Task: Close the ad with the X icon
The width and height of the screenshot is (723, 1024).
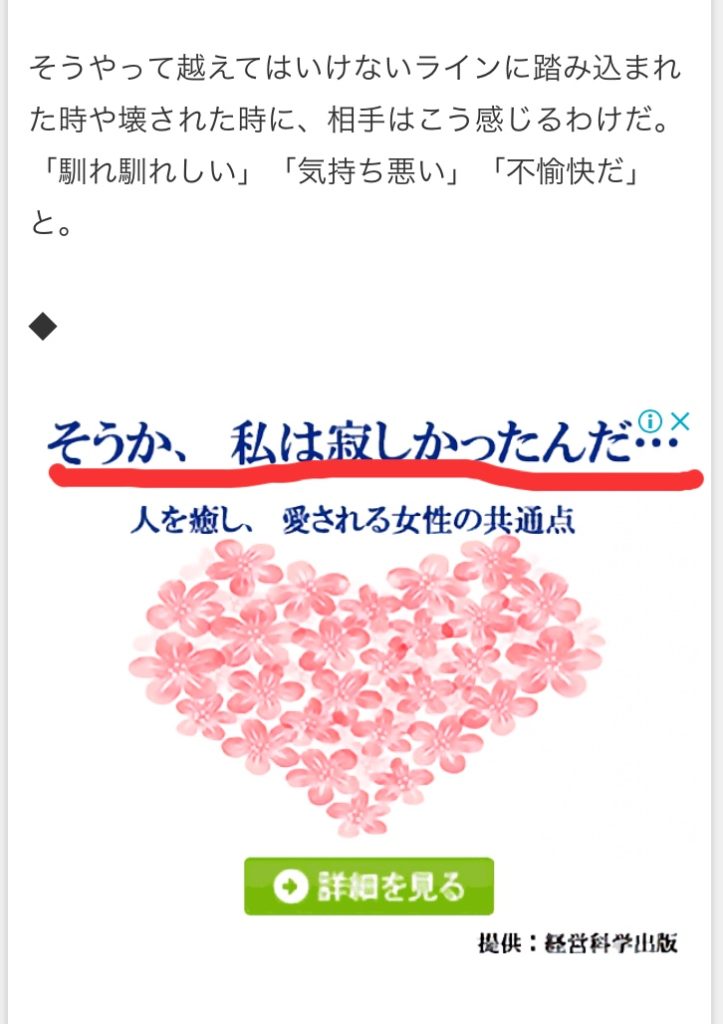Action: tap(680, 421)
